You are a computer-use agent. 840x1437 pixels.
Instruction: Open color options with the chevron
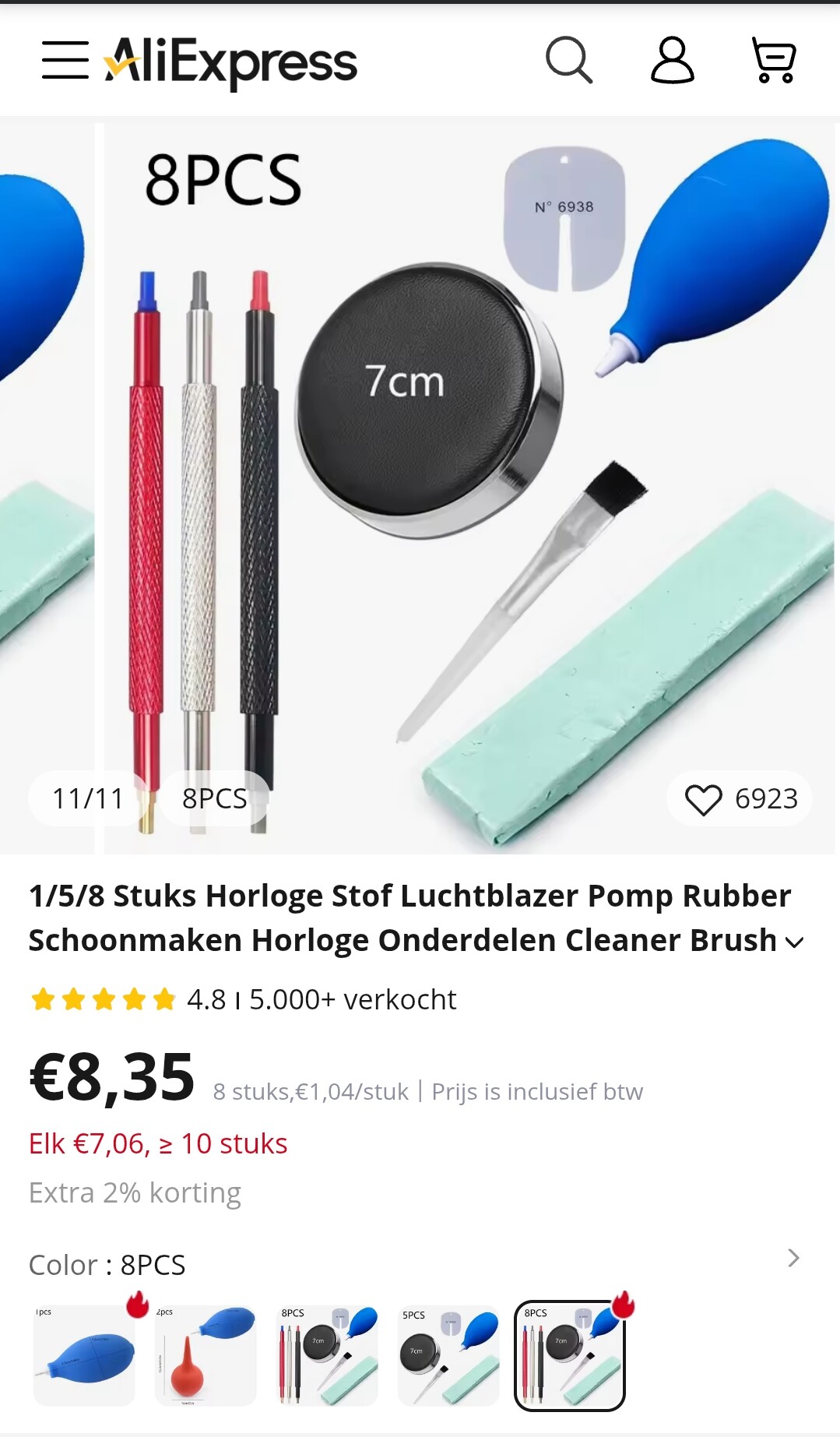[793, 1258]
